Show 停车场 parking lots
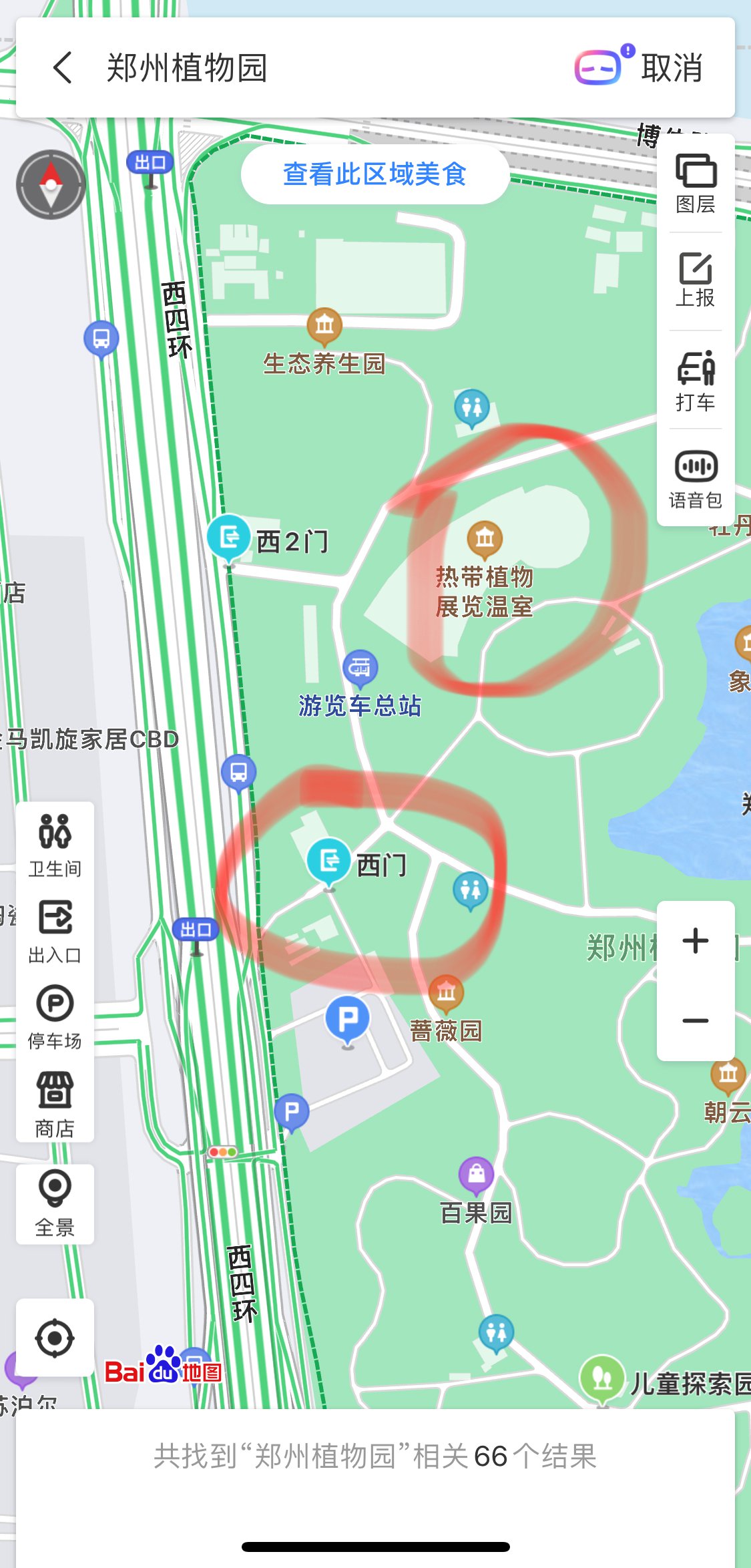 55,1016
